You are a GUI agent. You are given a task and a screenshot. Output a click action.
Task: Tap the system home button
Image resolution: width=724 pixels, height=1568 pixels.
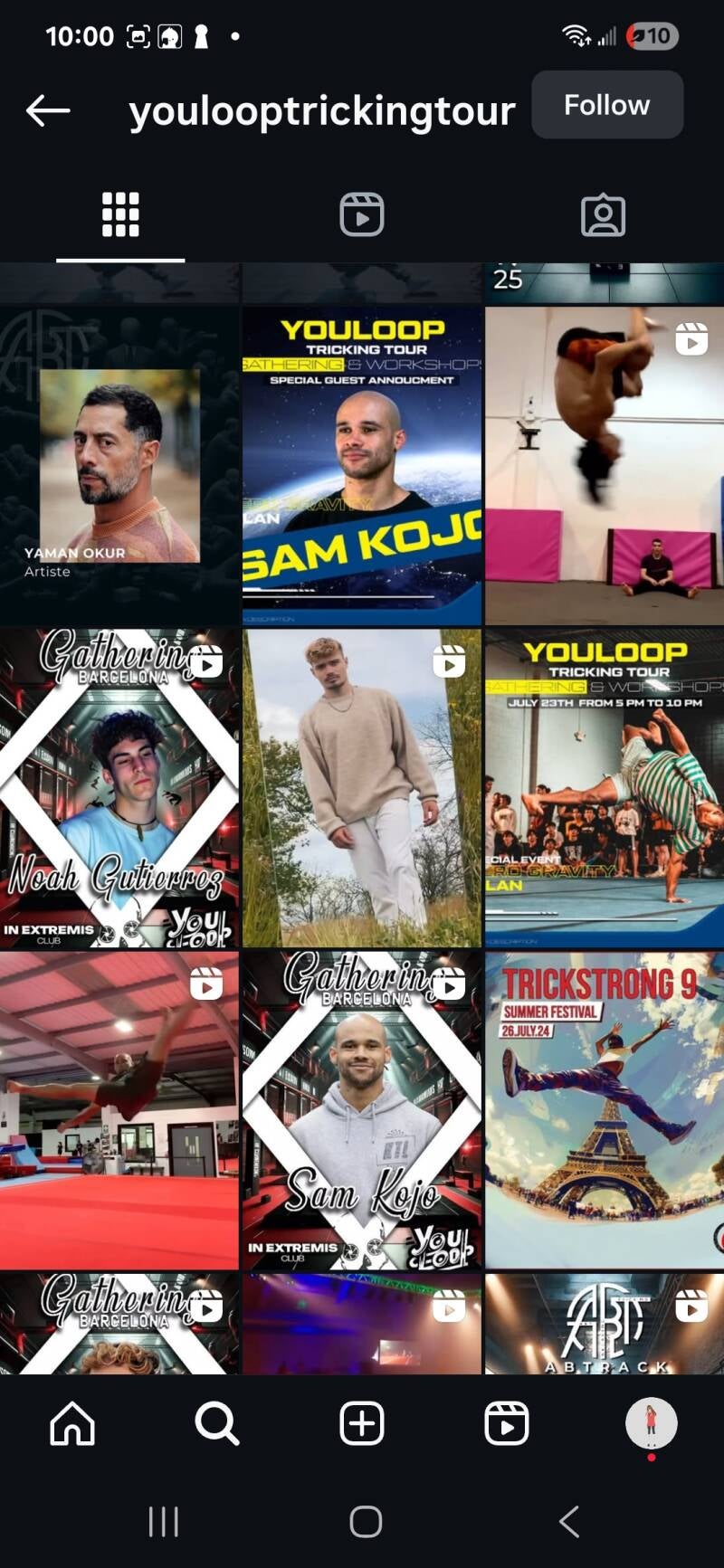[366, 1521]
